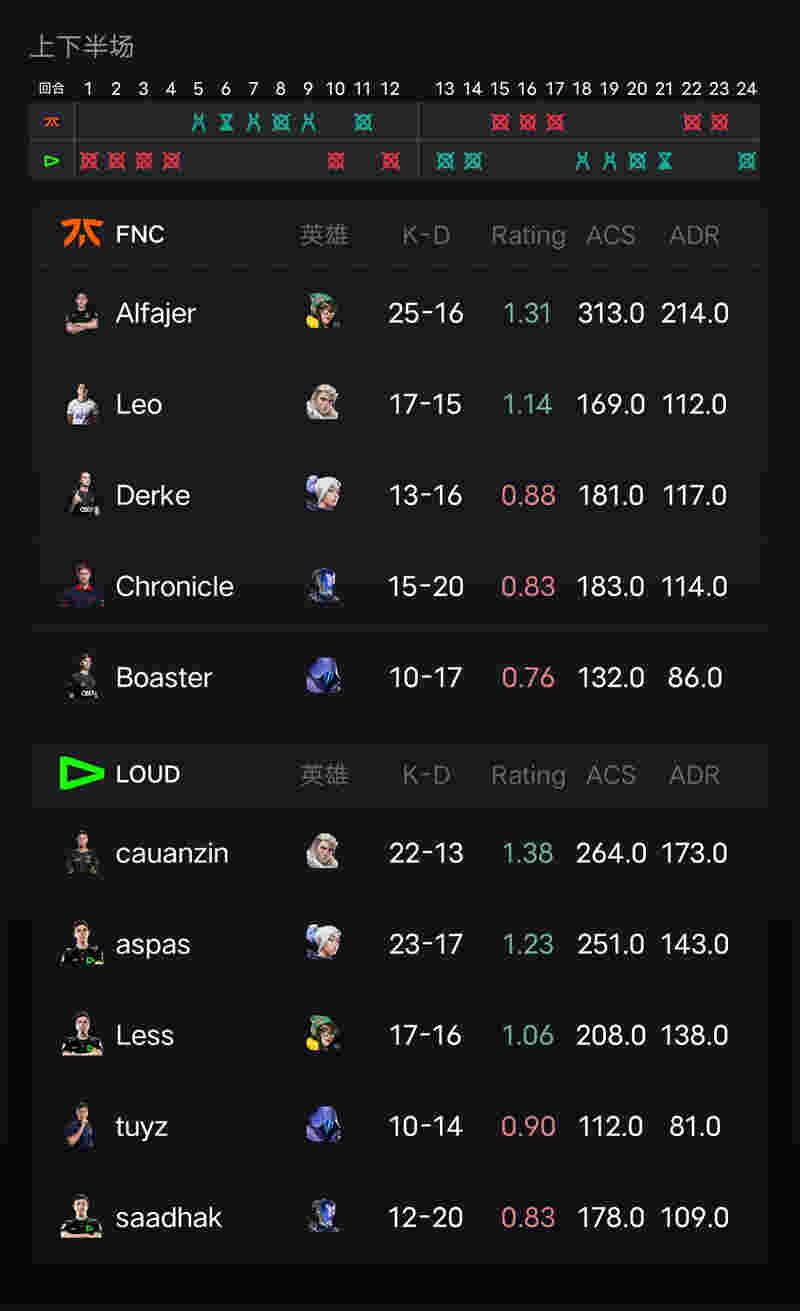Open the FNC team page
800x1311 pixels.
(x=115, y=234)
